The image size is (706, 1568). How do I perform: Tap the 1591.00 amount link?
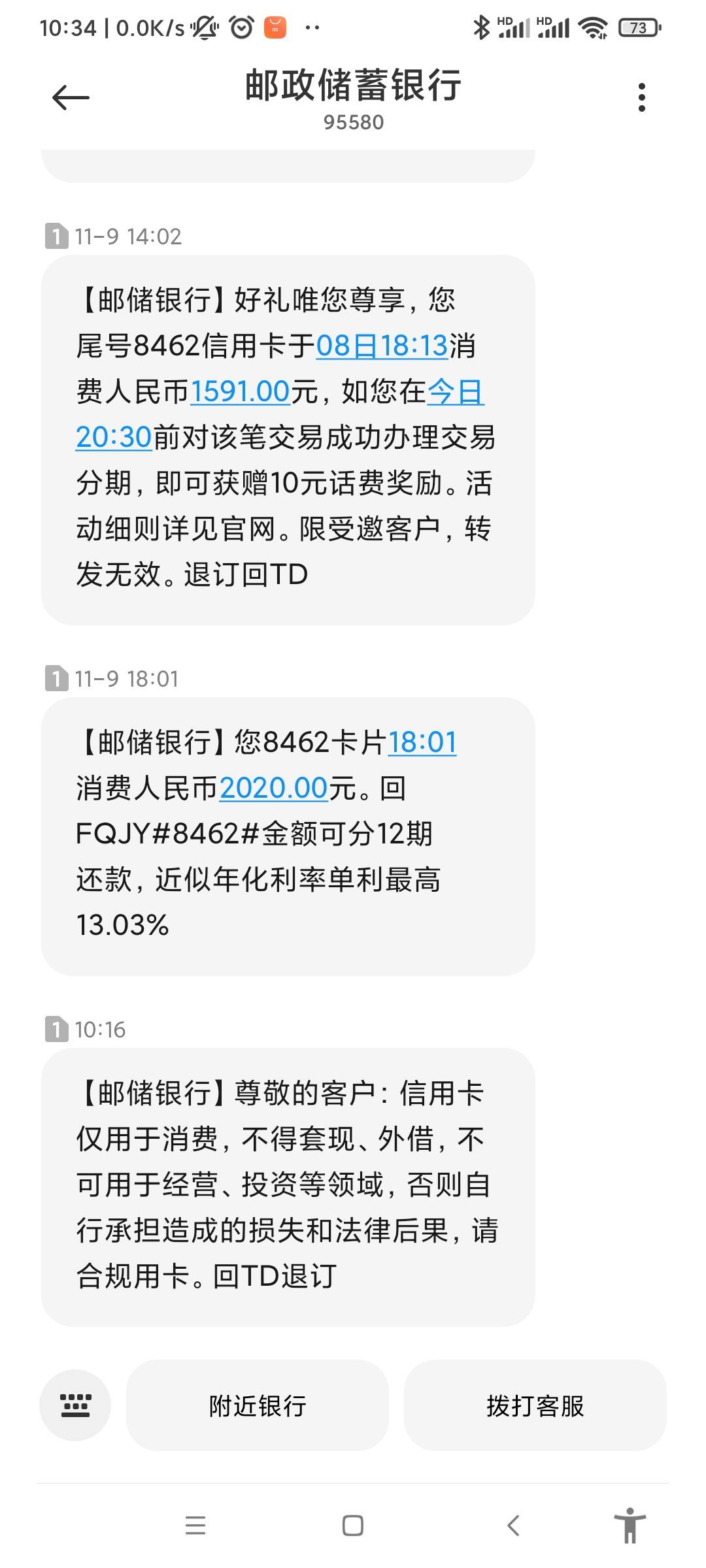(240, 391)
